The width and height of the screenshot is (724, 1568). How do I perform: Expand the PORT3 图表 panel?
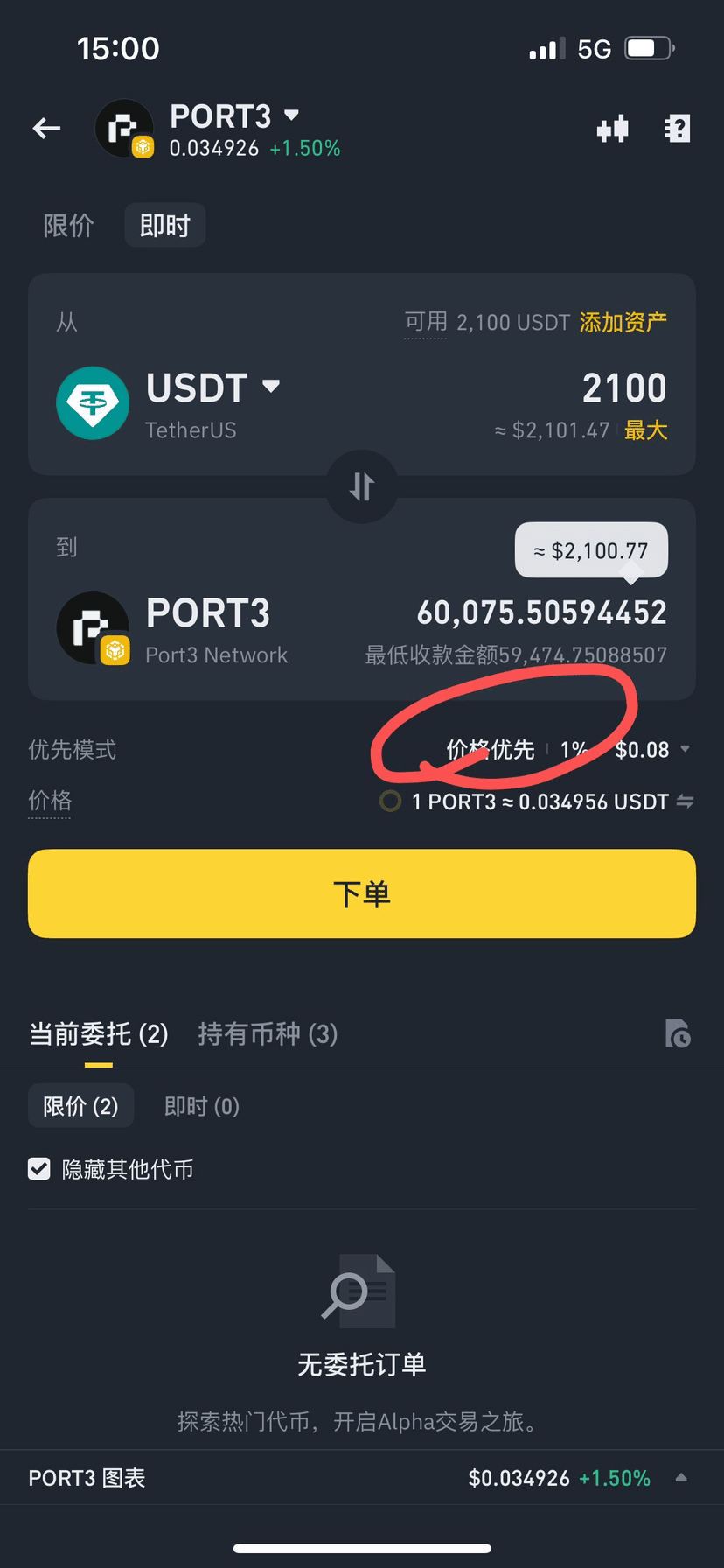coord(681,1478)
